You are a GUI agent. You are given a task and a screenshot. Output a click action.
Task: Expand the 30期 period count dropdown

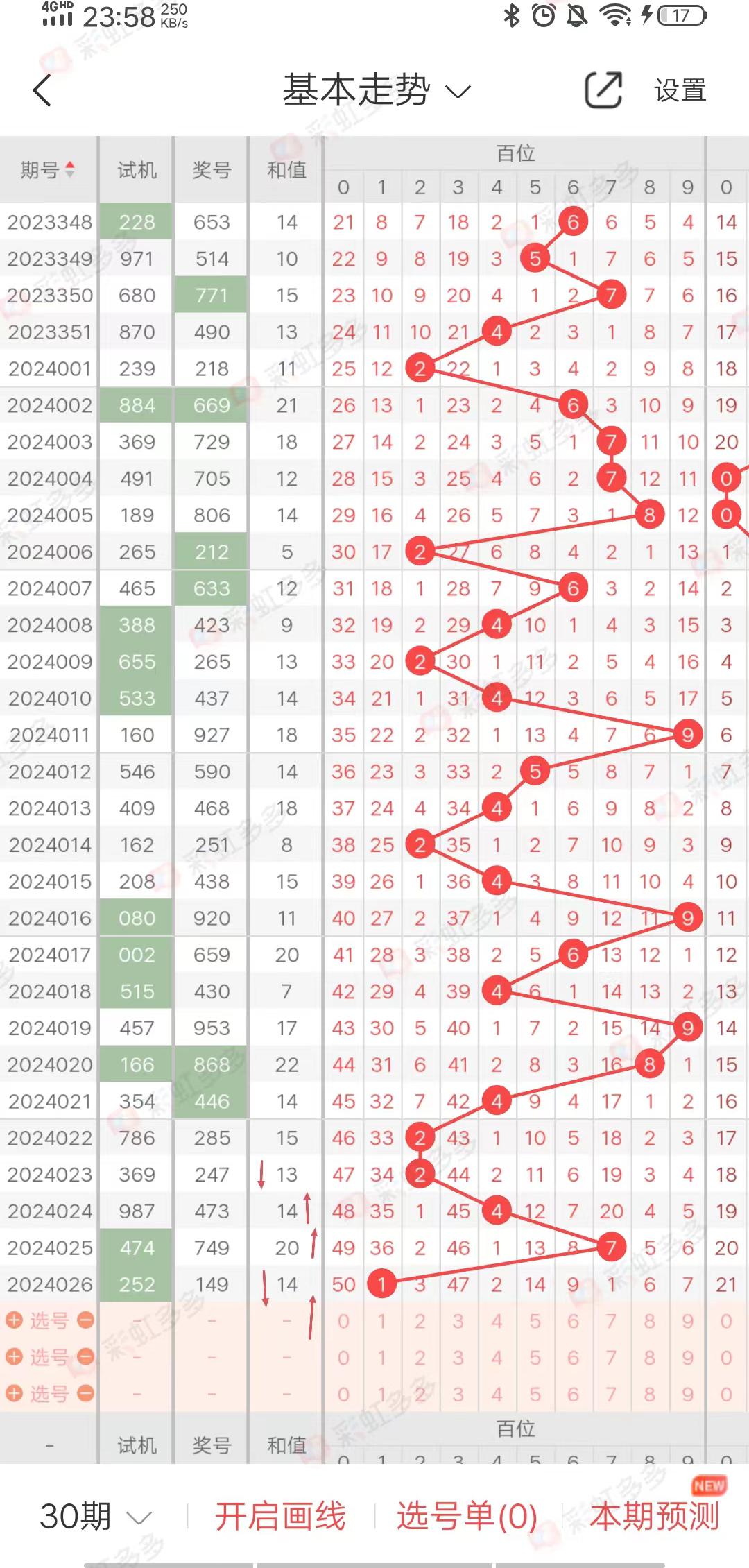click(x=96, y=1516)
